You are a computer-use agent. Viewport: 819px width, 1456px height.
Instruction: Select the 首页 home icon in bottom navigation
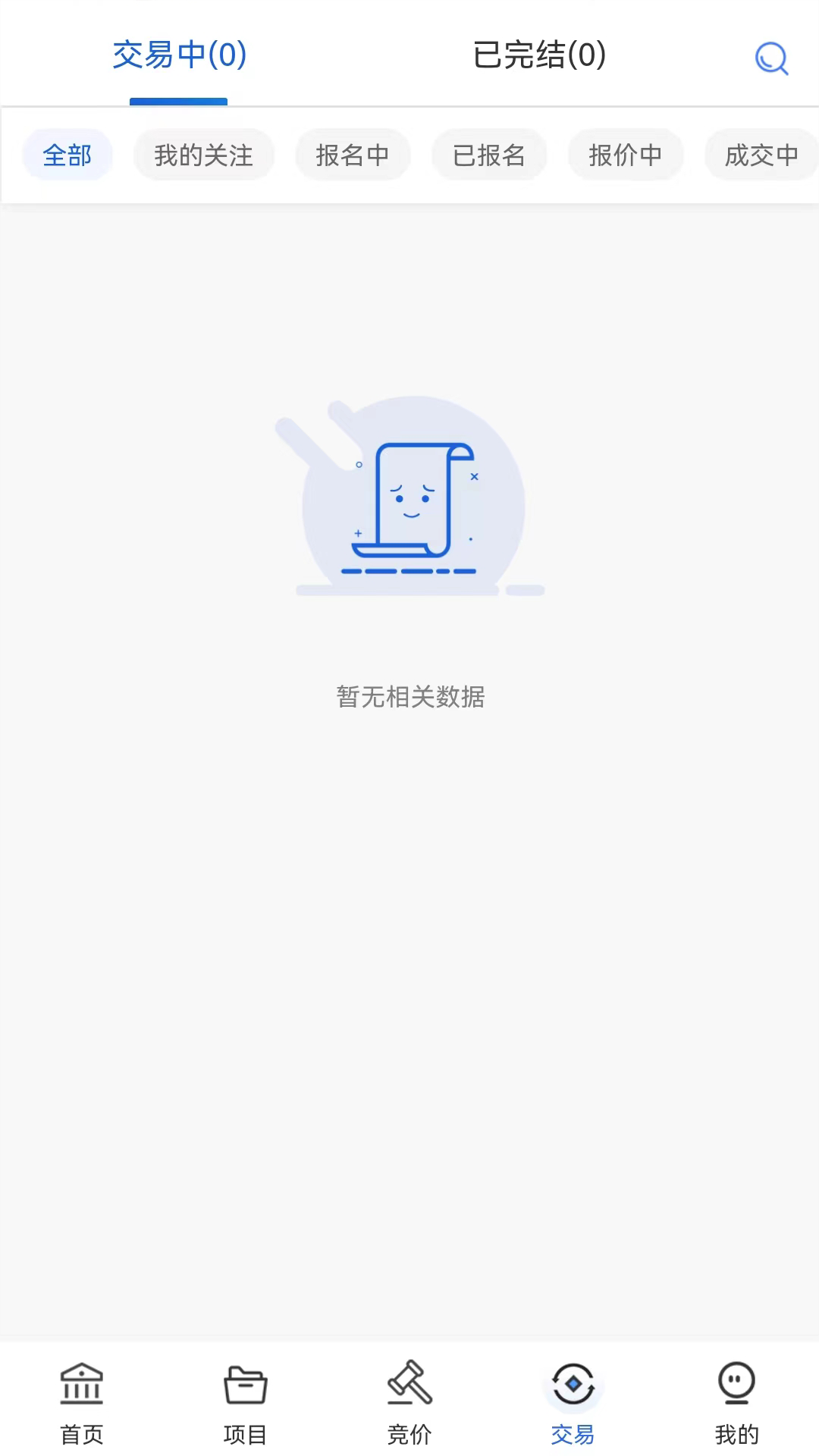81,1387
